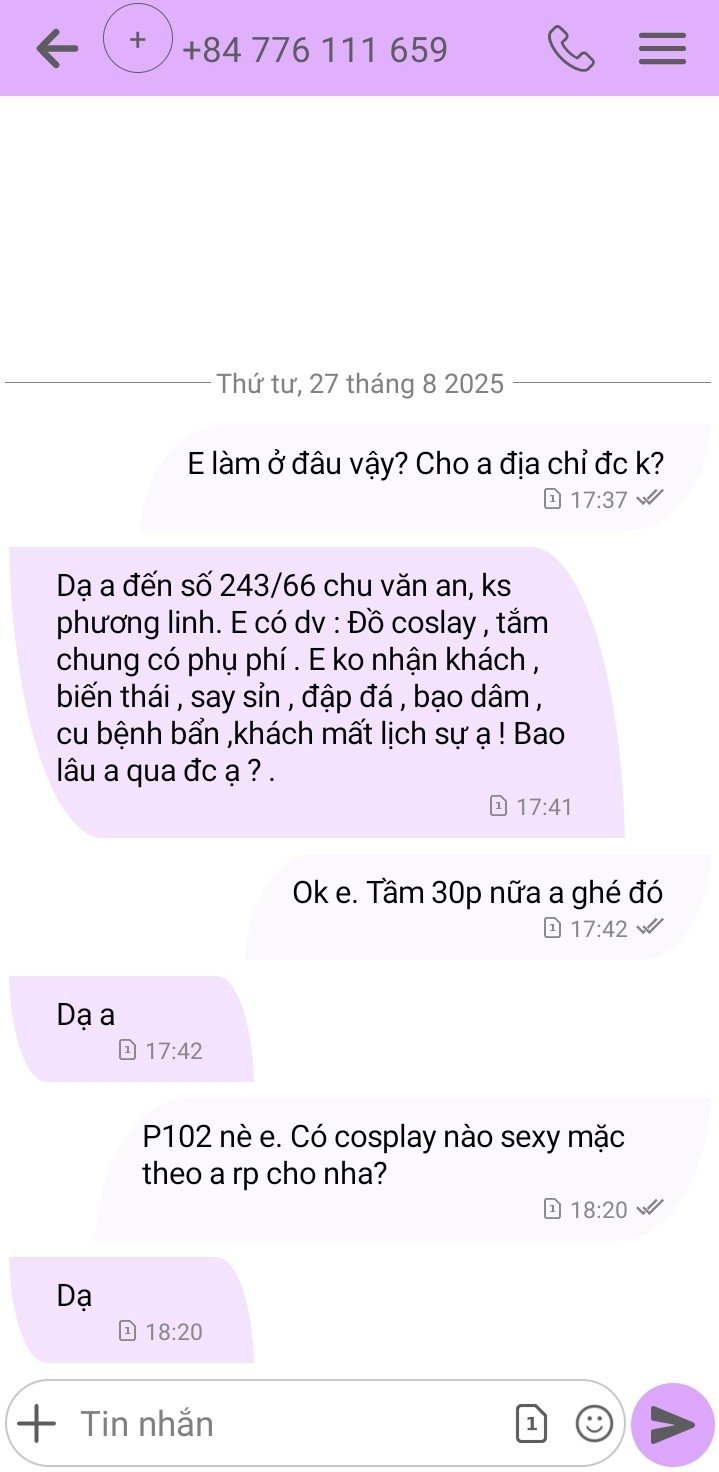The image size is (719, 1472).
Task: Go back using the arrow icon
Action: [57, 48]
